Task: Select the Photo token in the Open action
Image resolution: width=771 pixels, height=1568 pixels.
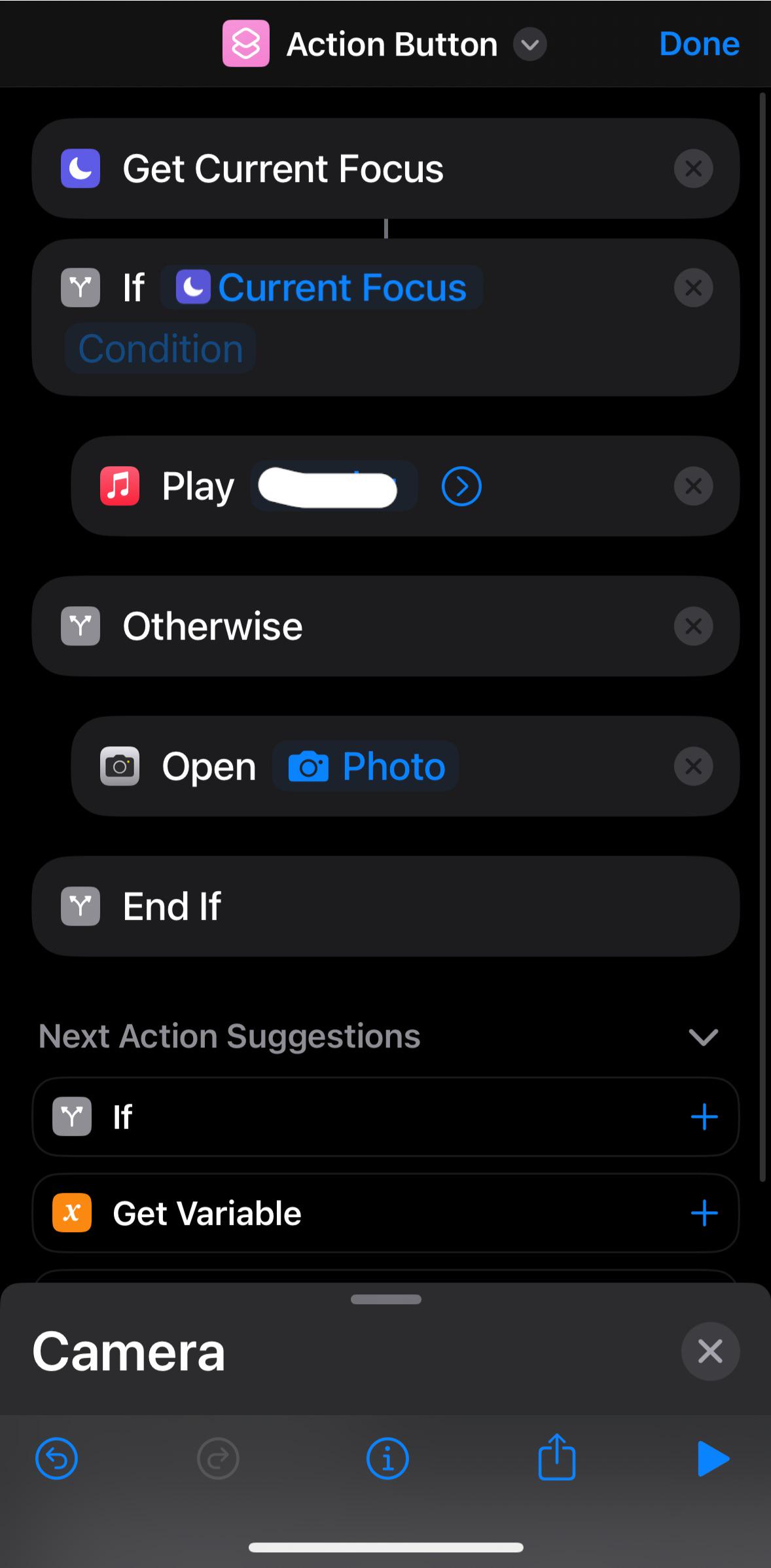Action: [x=365, y=766]
